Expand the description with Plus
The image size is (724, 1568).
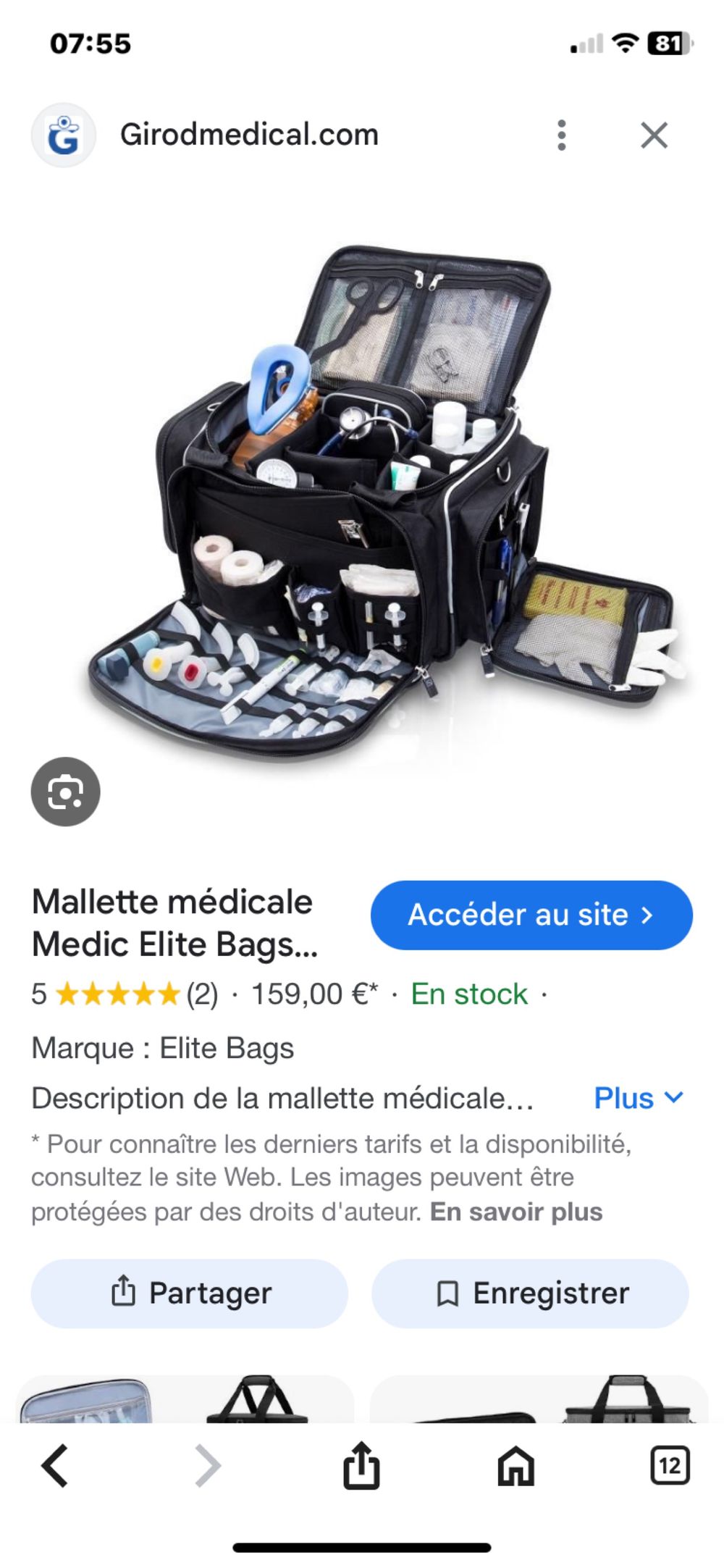(638, 1098)
